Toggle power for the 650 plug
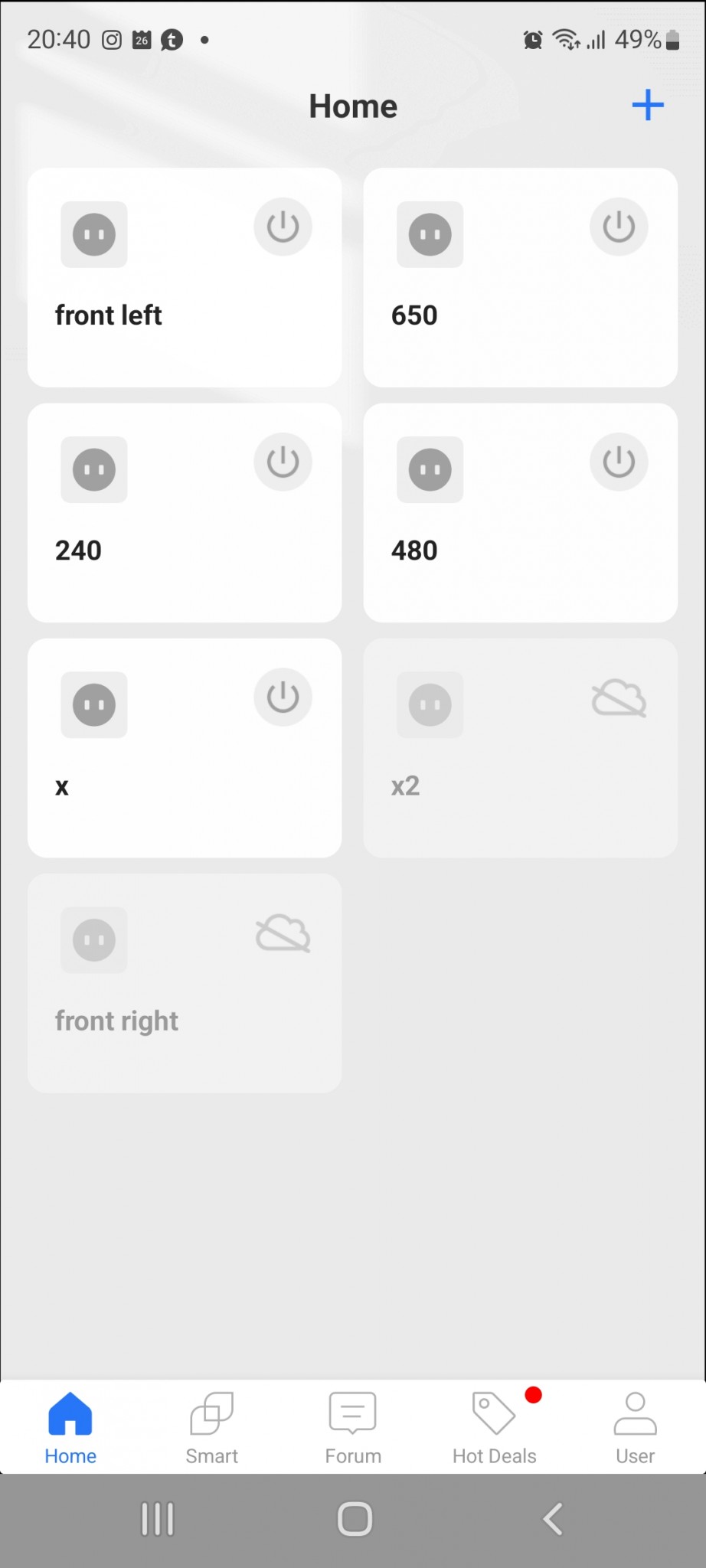 pos(619,227)
